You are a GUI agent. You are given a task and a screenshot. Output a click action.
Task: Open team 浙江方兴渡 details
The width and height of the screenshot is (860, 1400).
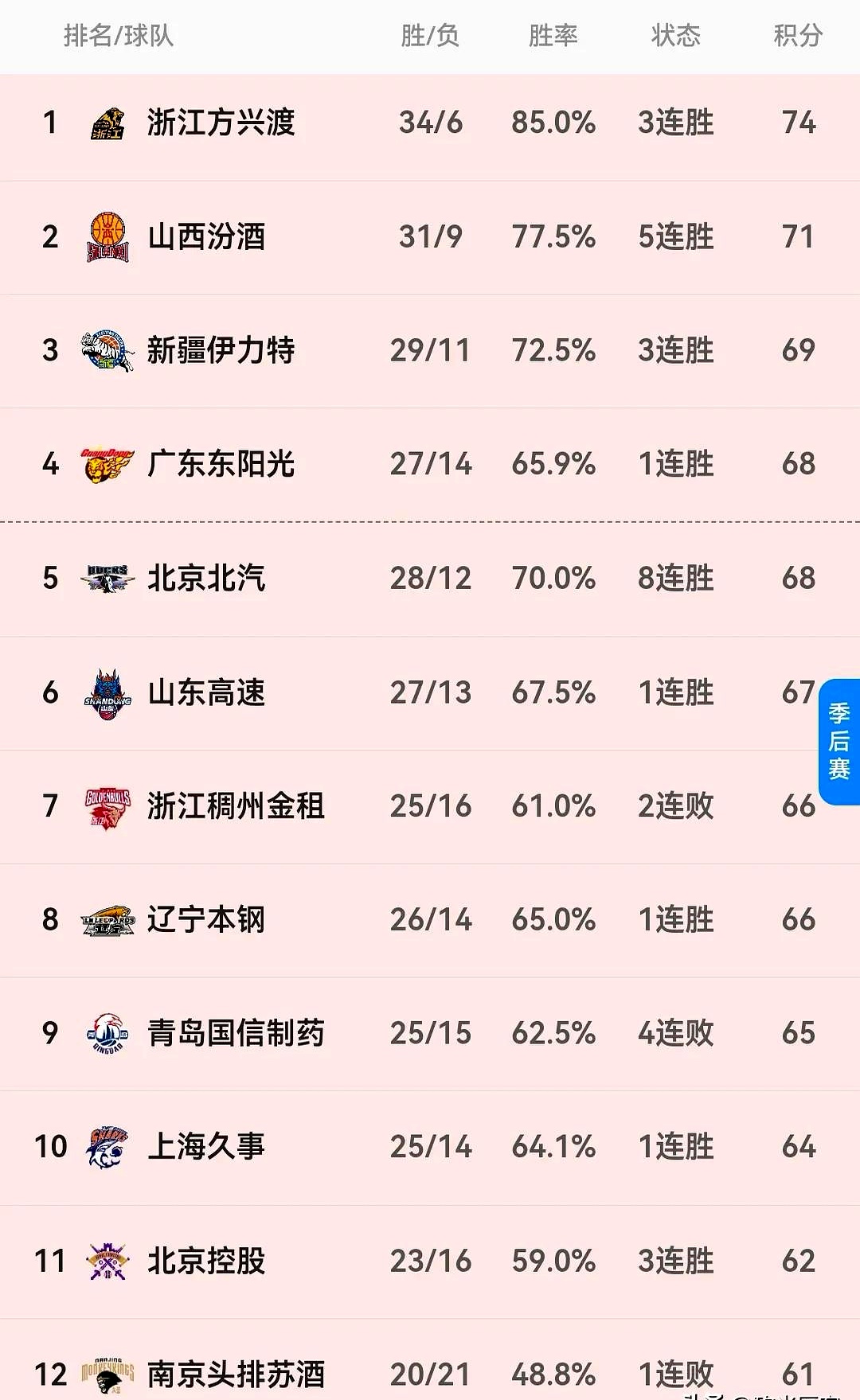(221, 123)
